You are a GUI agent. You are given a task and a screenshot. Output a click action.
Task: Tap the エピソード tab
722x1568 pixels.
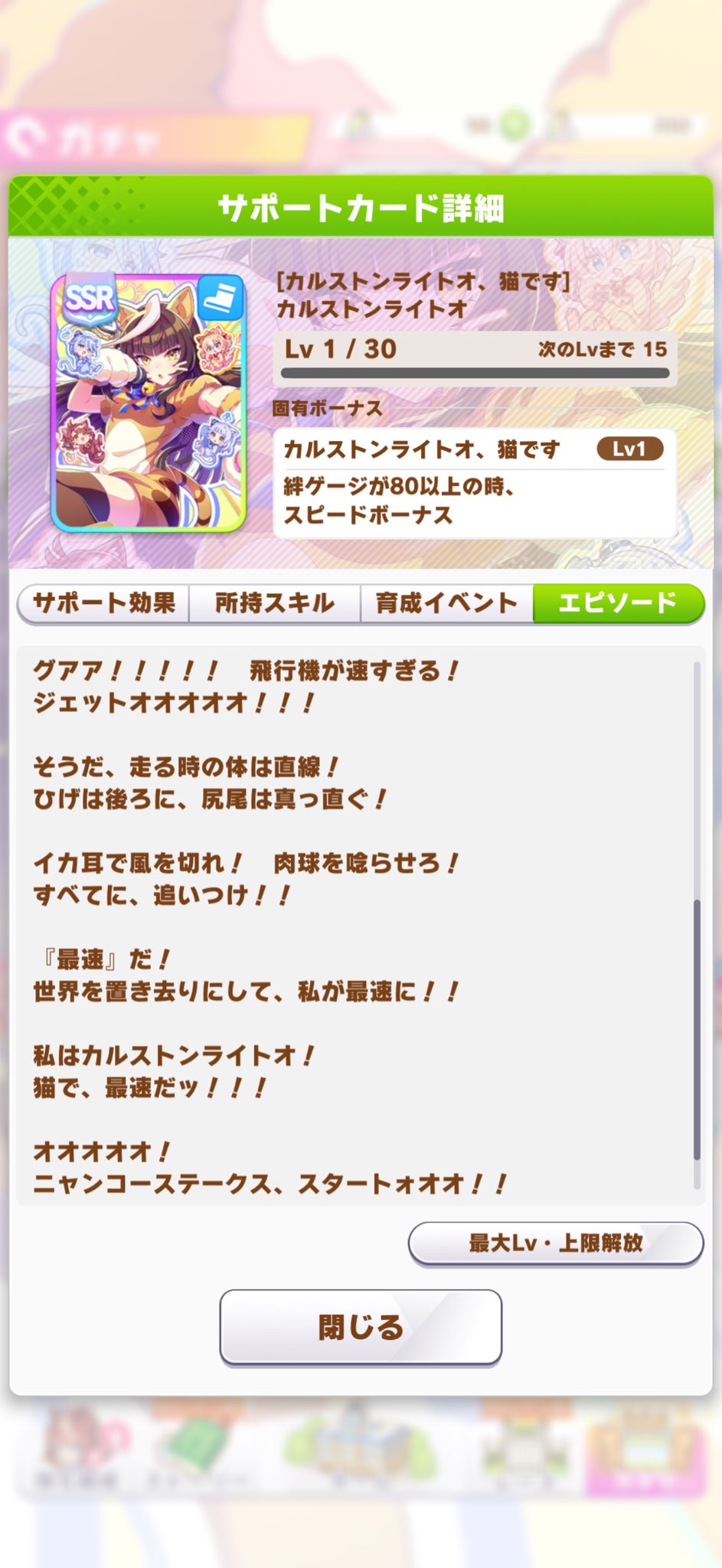tap(617, 603)
